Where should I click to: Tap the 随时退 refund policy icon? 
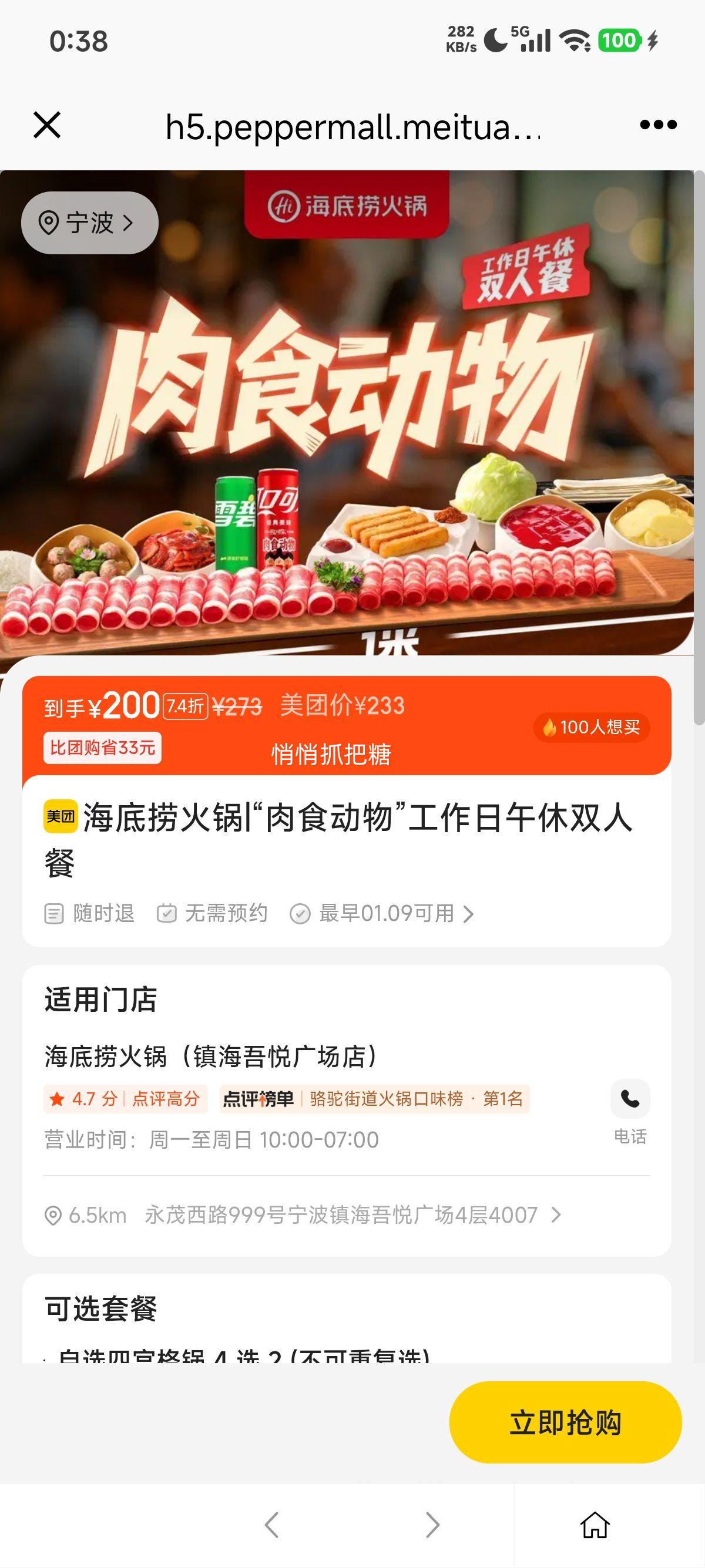click(x=54, y=913)
